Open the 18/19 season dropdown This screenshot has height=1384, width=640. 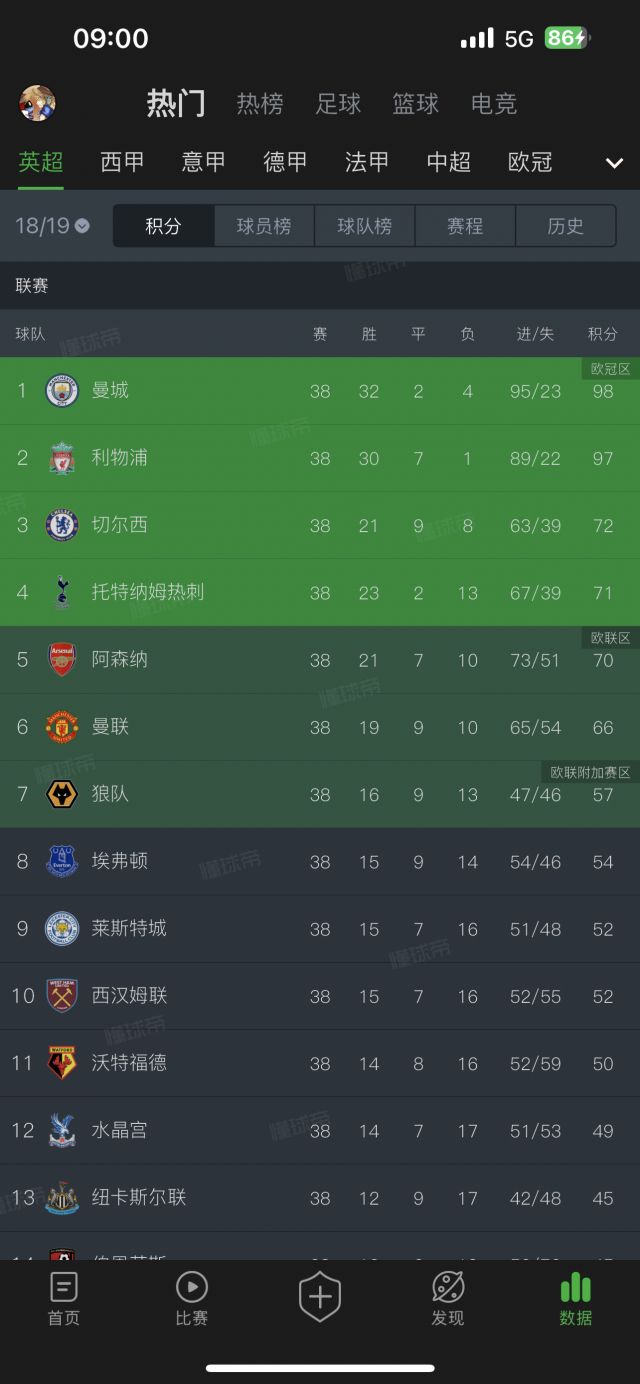(52, 226)
